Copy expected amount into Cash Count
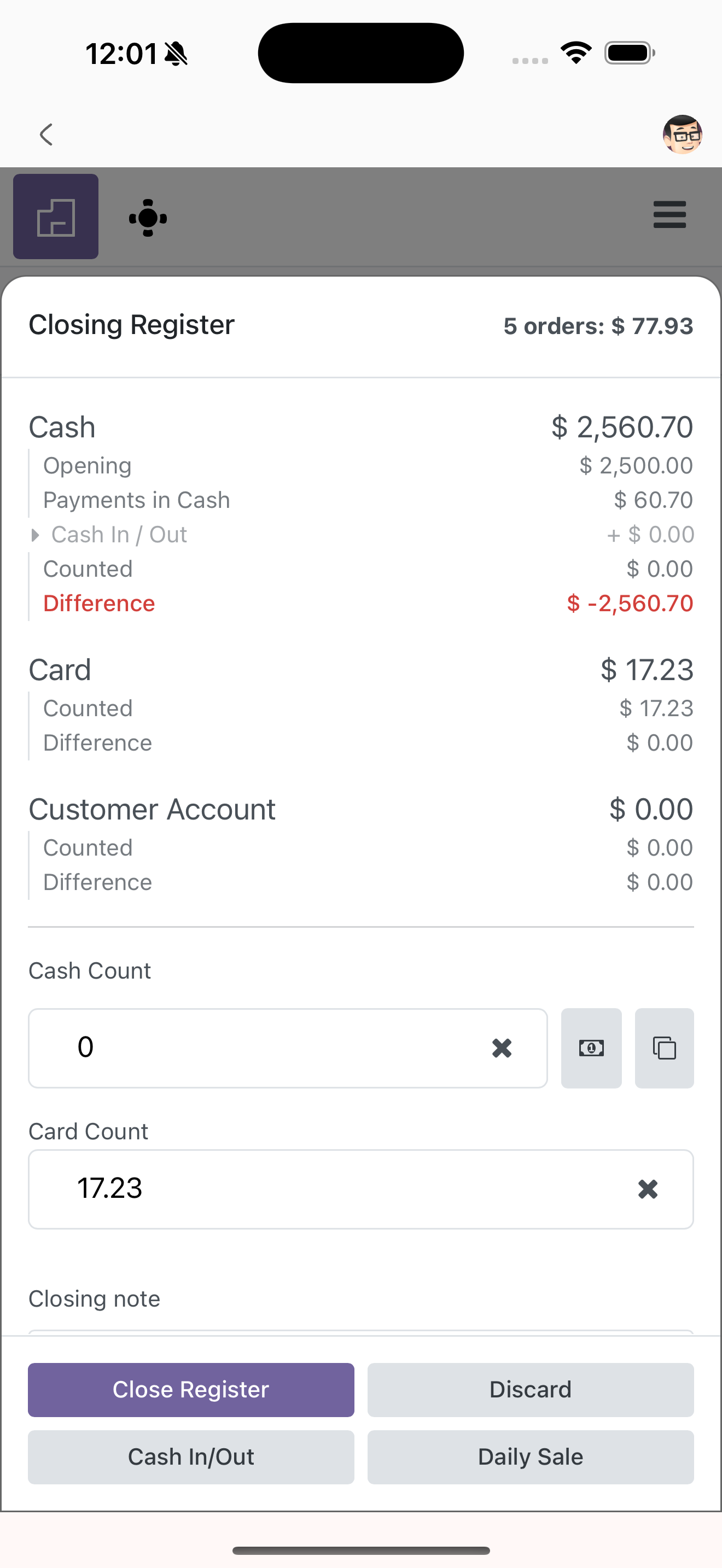This screenshot has width=722, height=1568. [664, 1048]
